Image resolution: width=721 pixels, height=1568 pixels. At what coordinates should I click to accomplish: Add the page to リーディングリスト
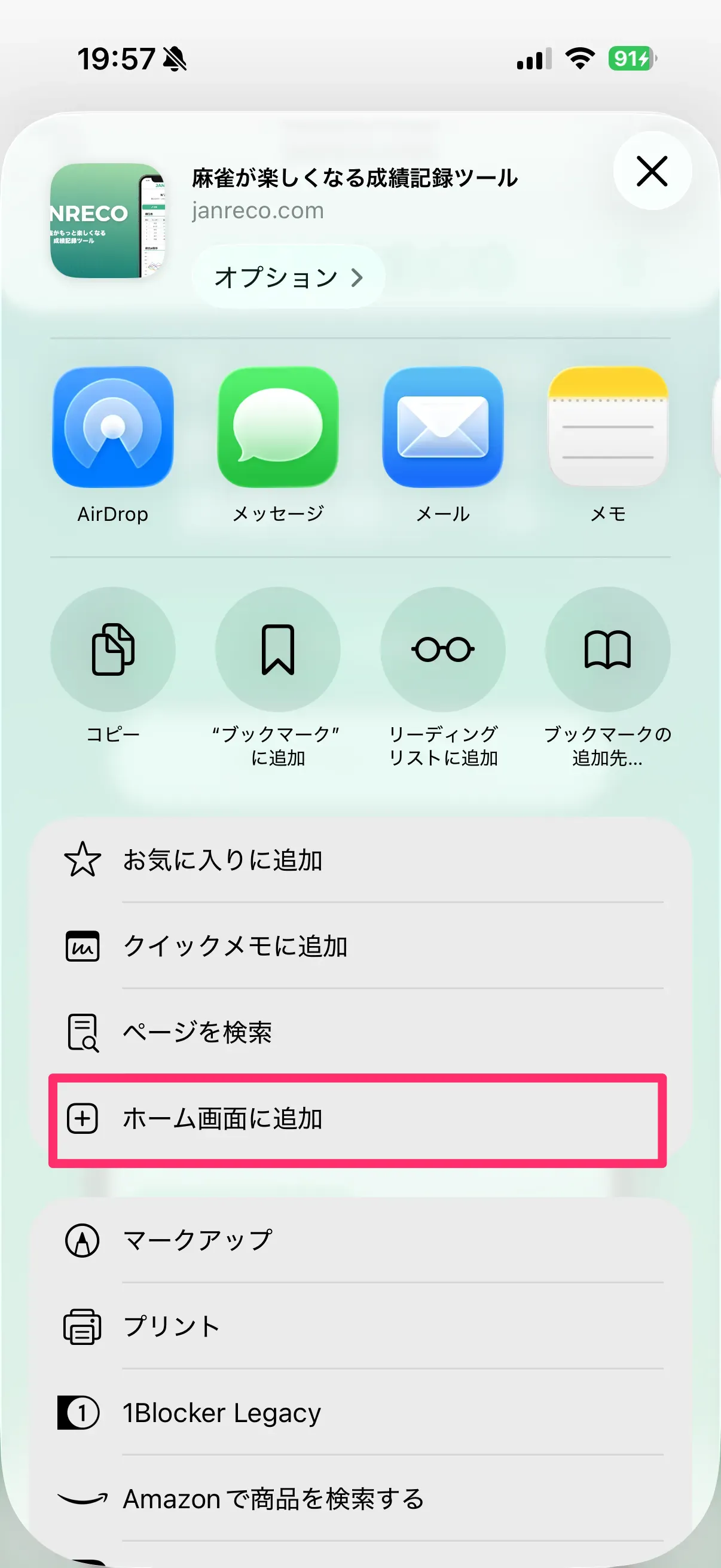click(443, 649)
